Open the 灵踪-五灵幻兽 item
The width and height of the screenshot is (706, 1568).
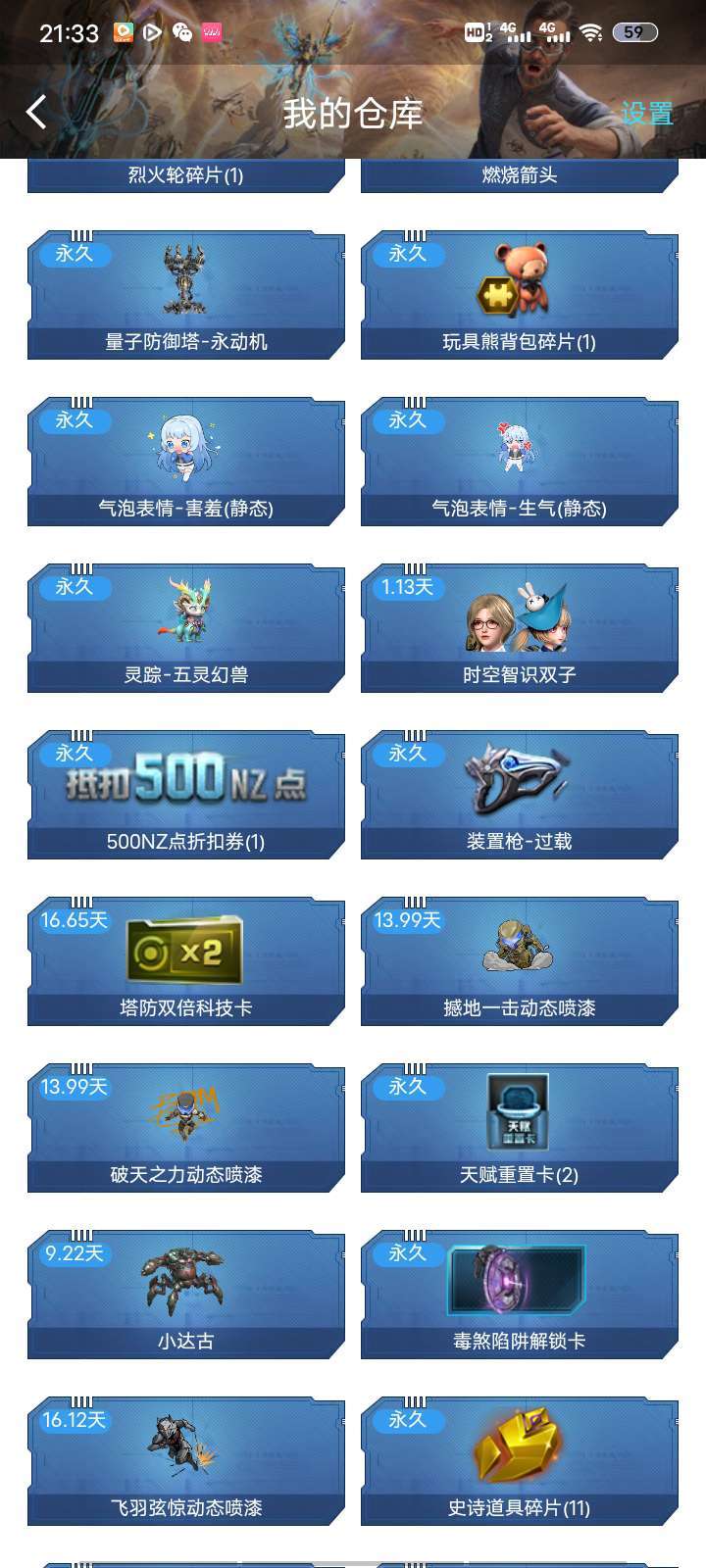pyautogui.click(x=186, y=628)
